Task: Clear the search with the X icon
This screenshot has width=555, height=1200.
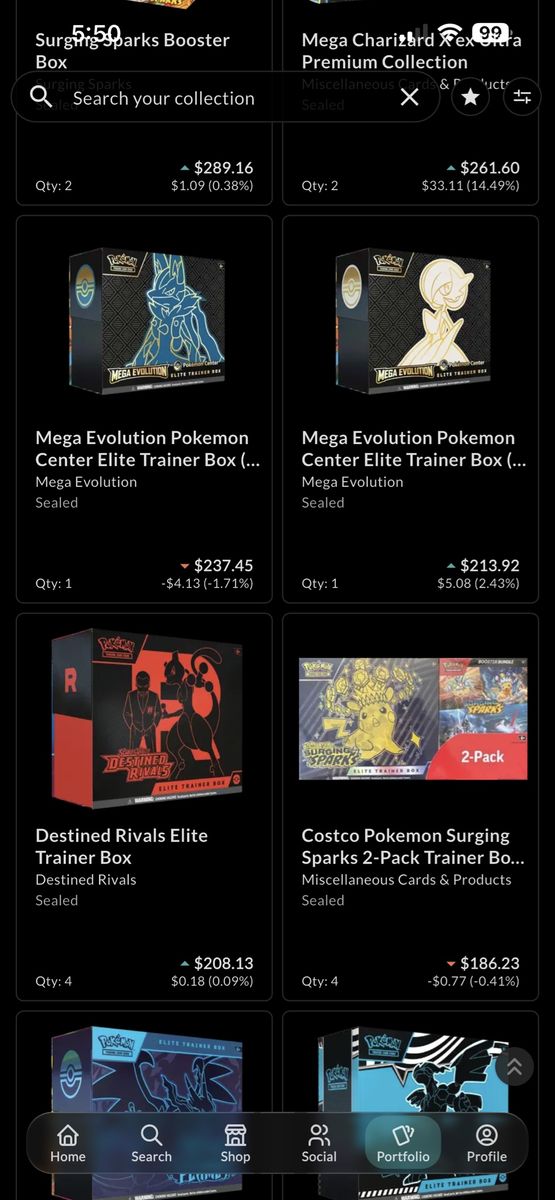Action: click(409, 97)
